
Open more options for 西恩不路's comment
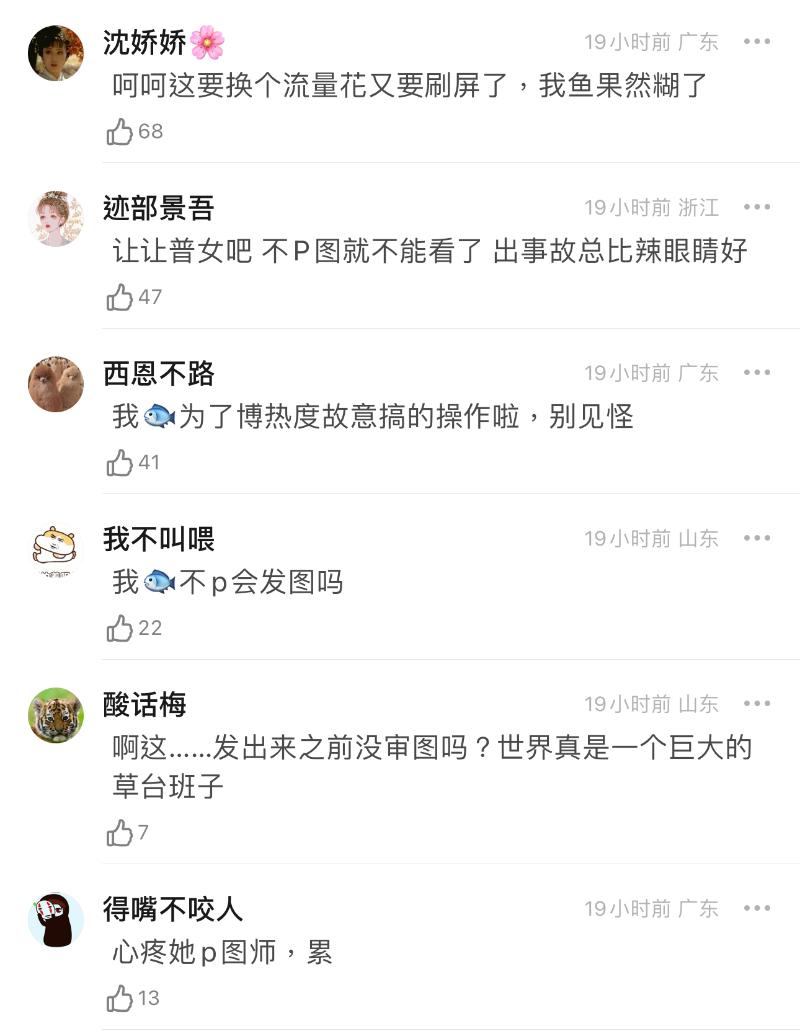[x=757, y=373]
